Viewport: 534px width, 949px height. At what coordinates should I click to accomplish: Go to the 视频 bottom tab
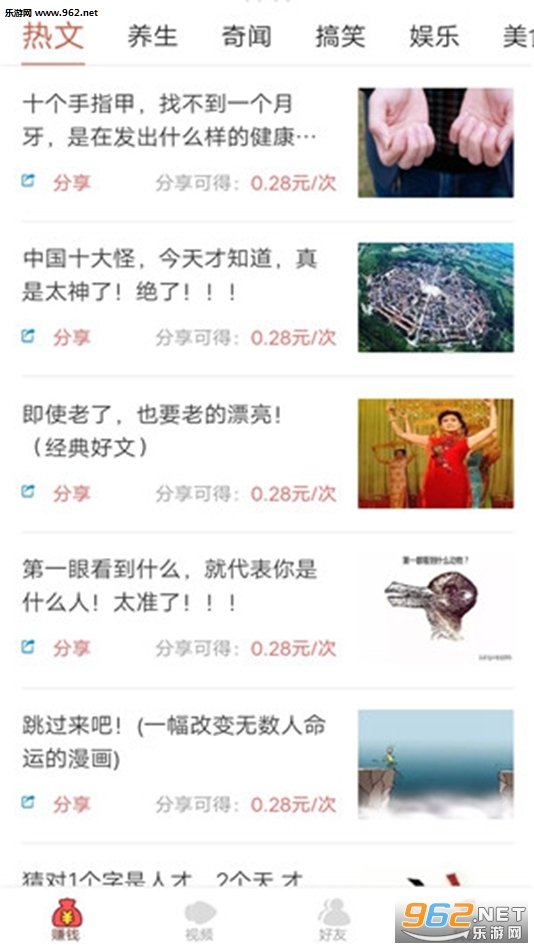(200, 921)
